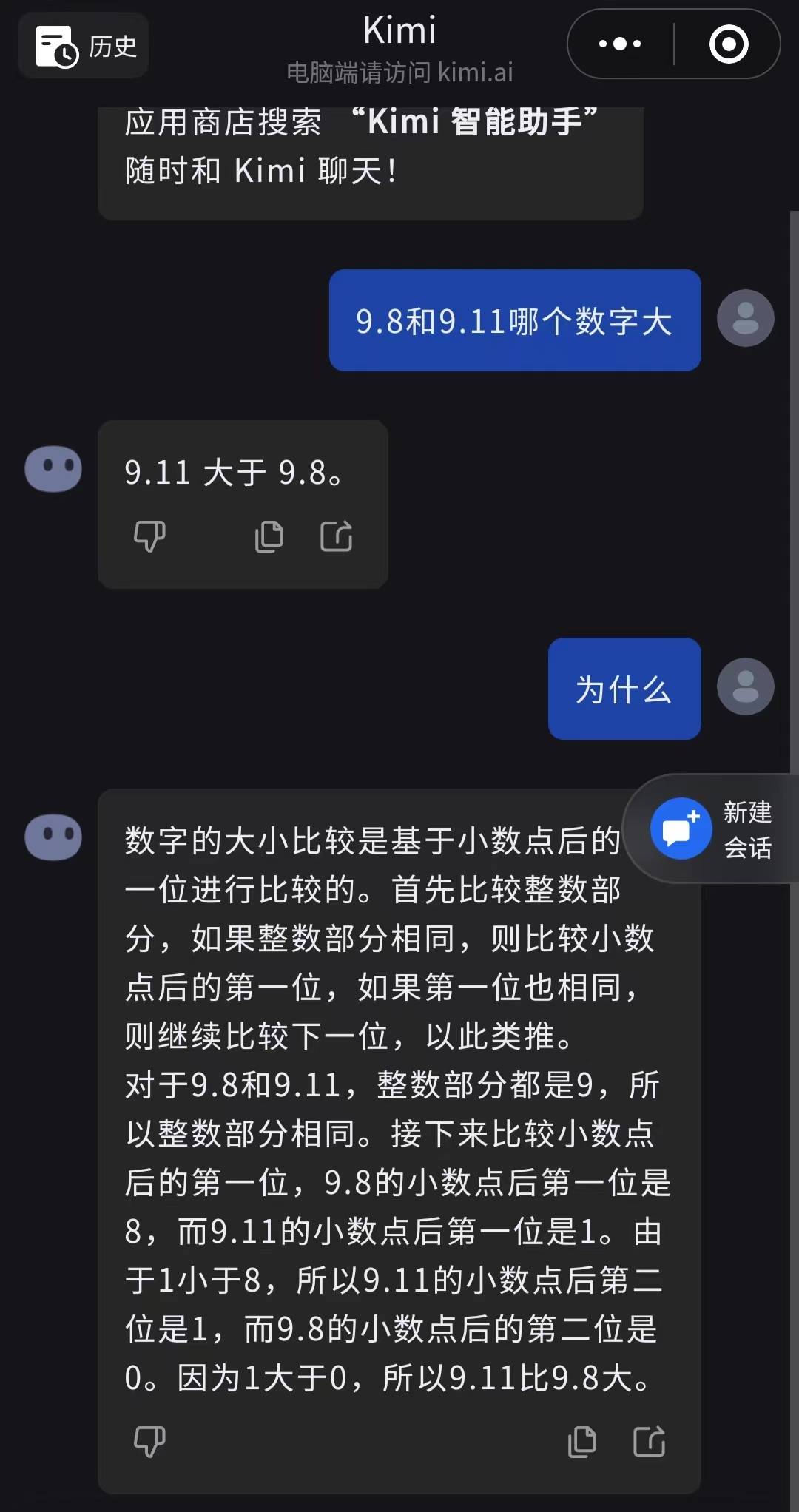This screenshot has width=799, height=1512.
Task: Copy the reply "9.11 大于 9.8。"
Action: click(x=269, y=536)
